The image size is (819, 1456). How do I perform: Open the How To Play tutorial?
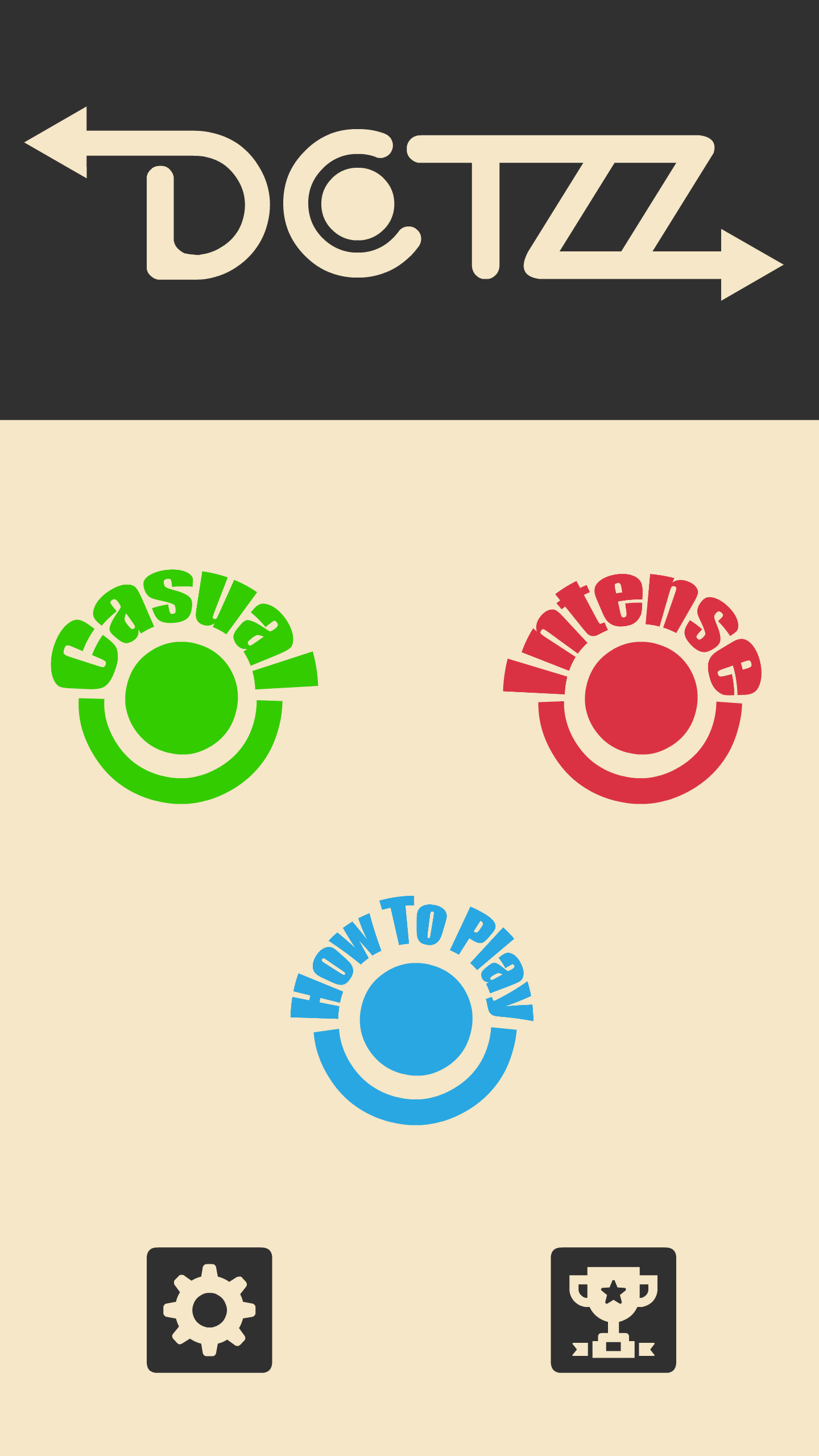point(416,1019)
